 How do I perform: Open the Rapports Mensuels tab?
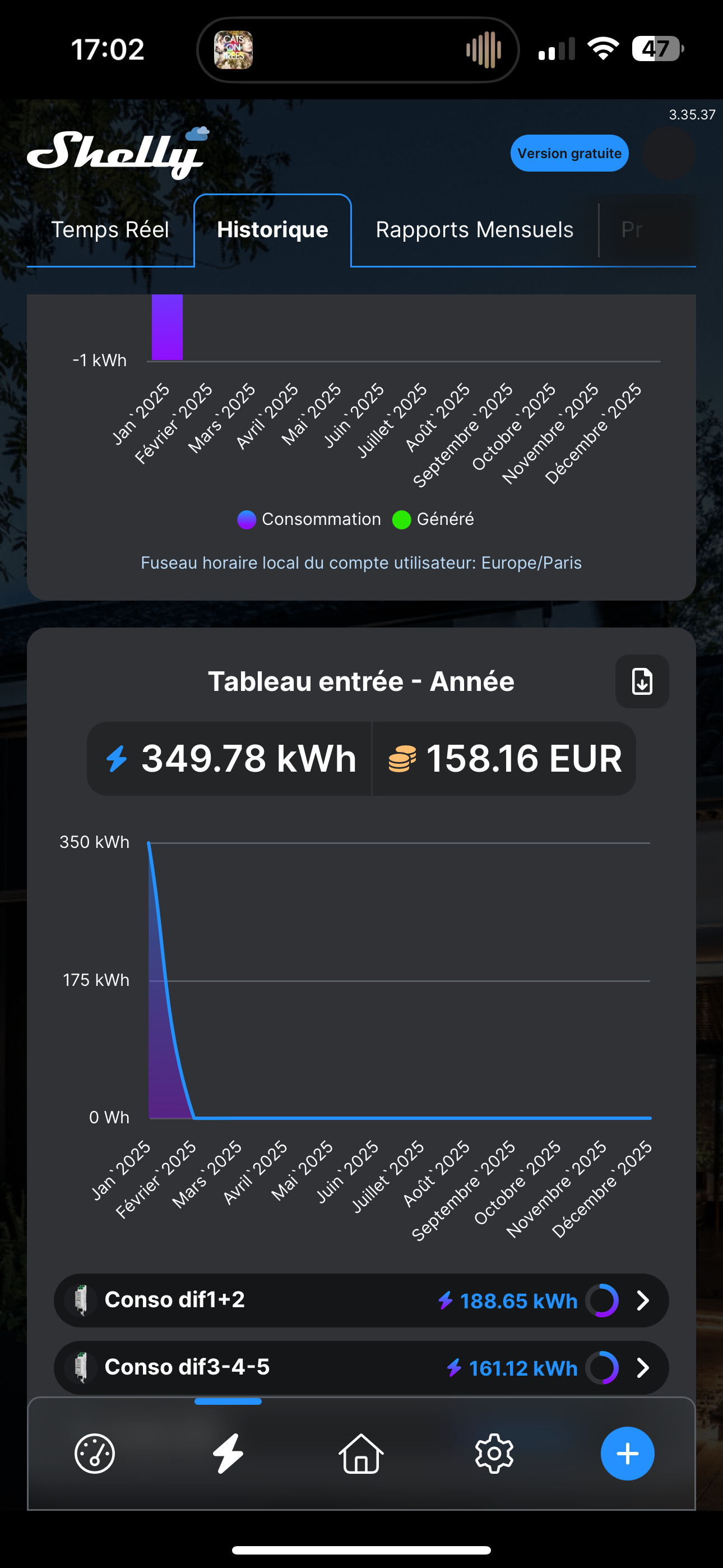point(475,230)
